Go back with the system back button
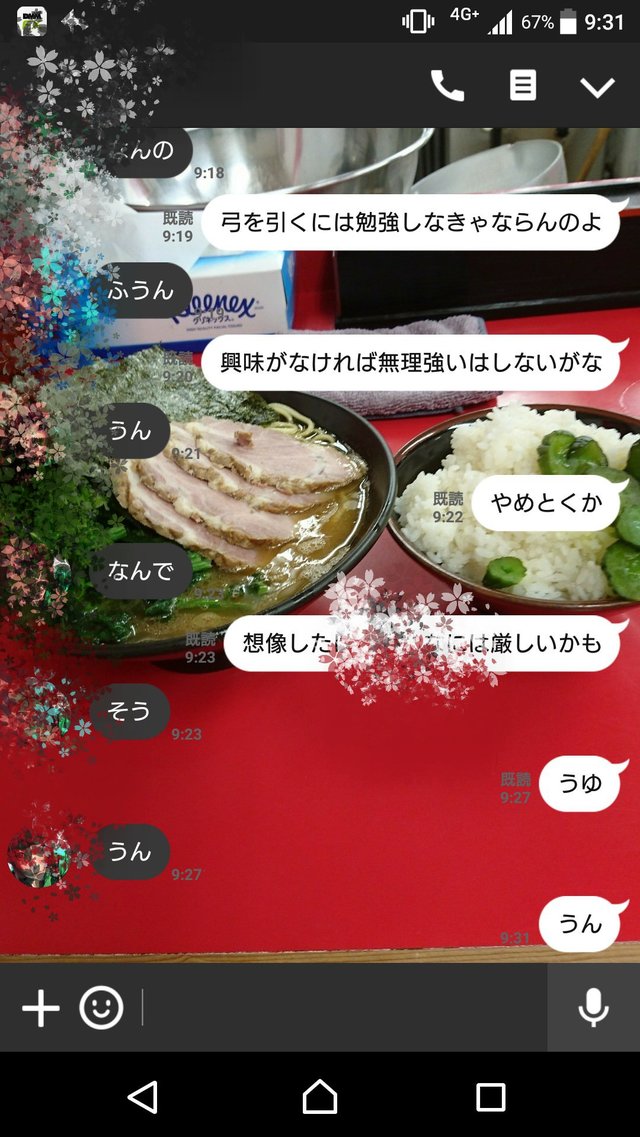This screenshot has height=1137, width=640. [143, 1096]
